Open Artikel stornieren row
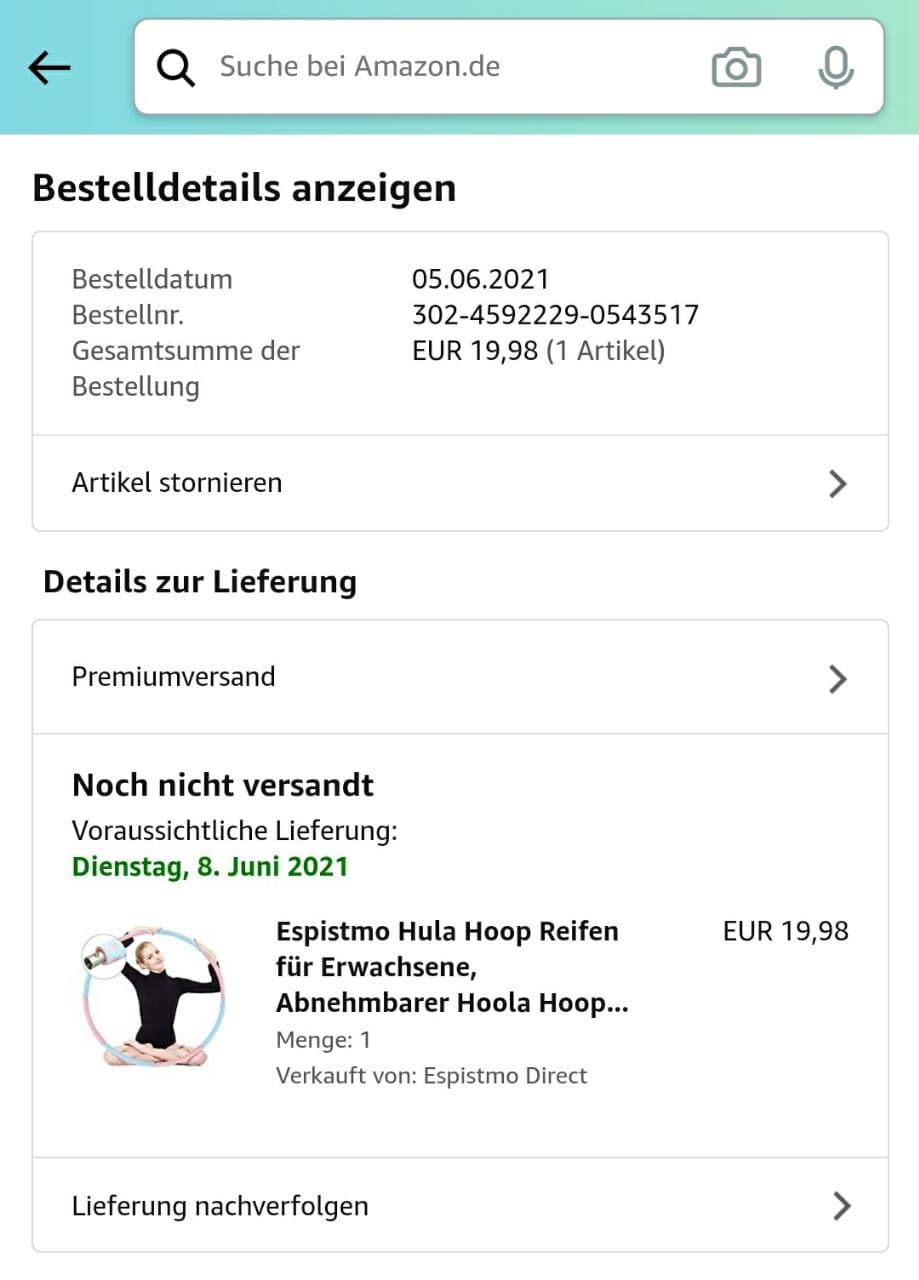 pyautogui.click(x=460, y=483)
